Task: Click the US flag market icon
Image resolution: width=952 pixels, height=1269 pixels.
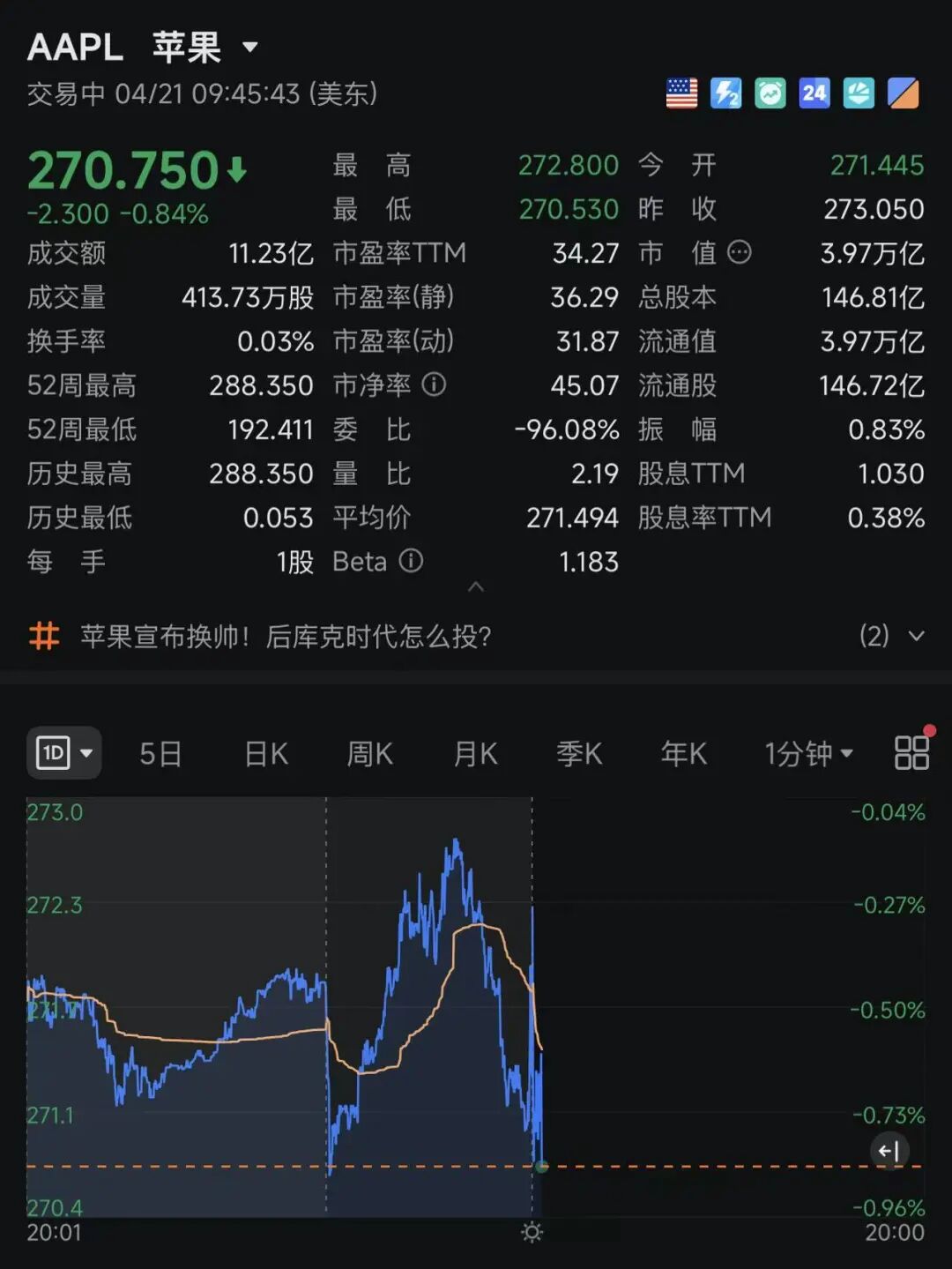Action: (680, 93)
